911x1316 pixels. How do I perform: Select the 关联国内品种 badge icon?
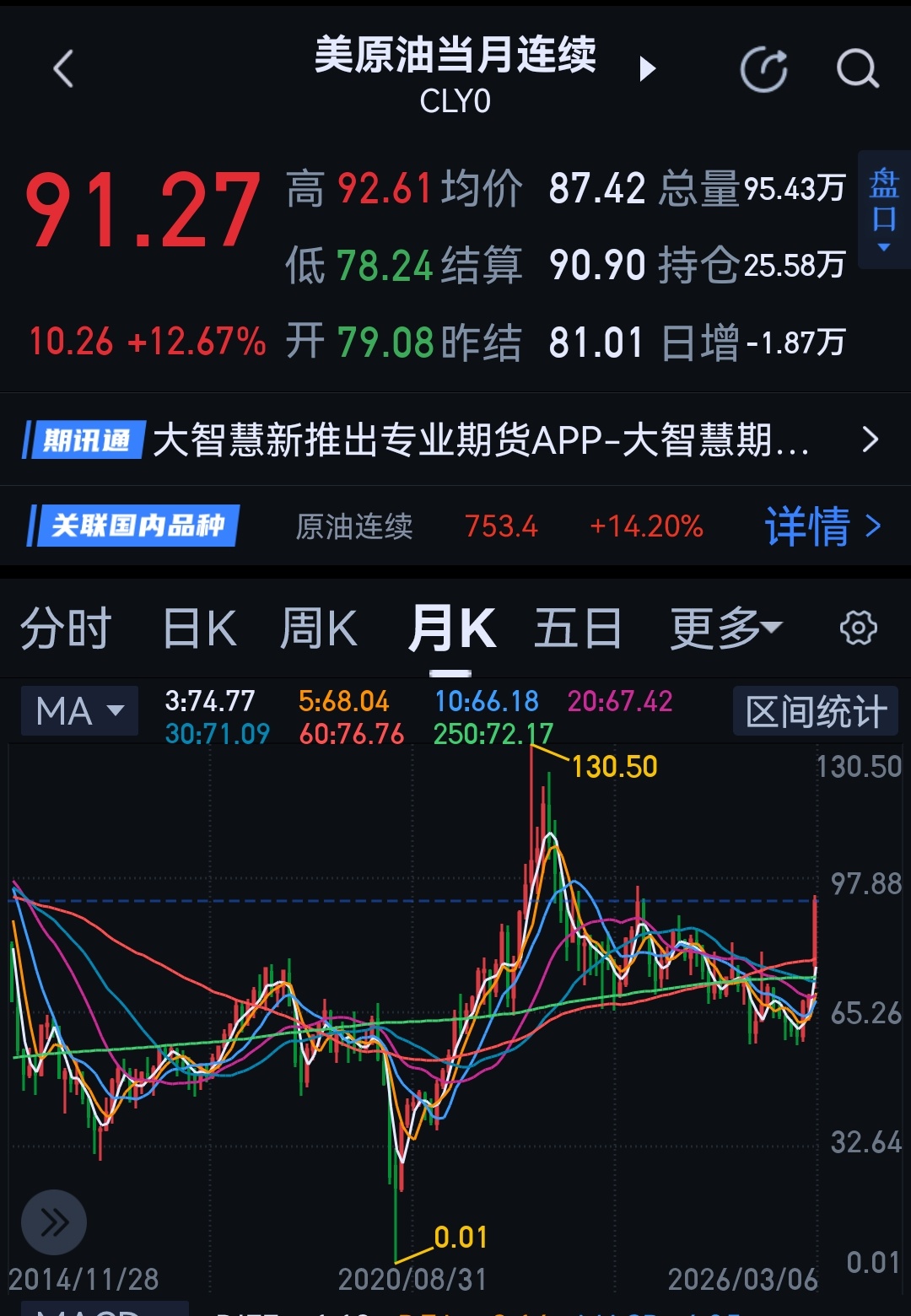point(135,526)
